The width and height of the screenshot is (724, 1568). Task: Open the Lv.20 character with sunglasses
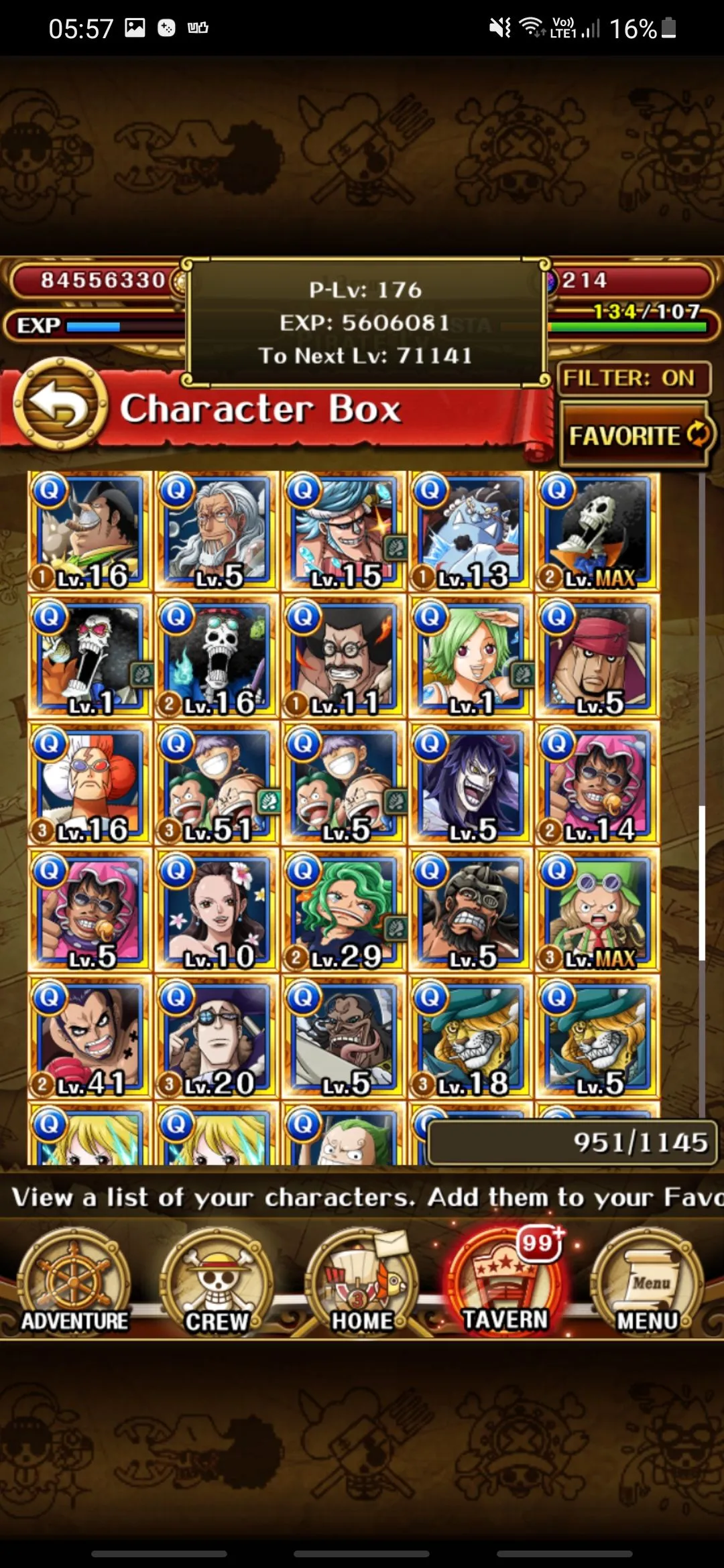coord(217,1037)
